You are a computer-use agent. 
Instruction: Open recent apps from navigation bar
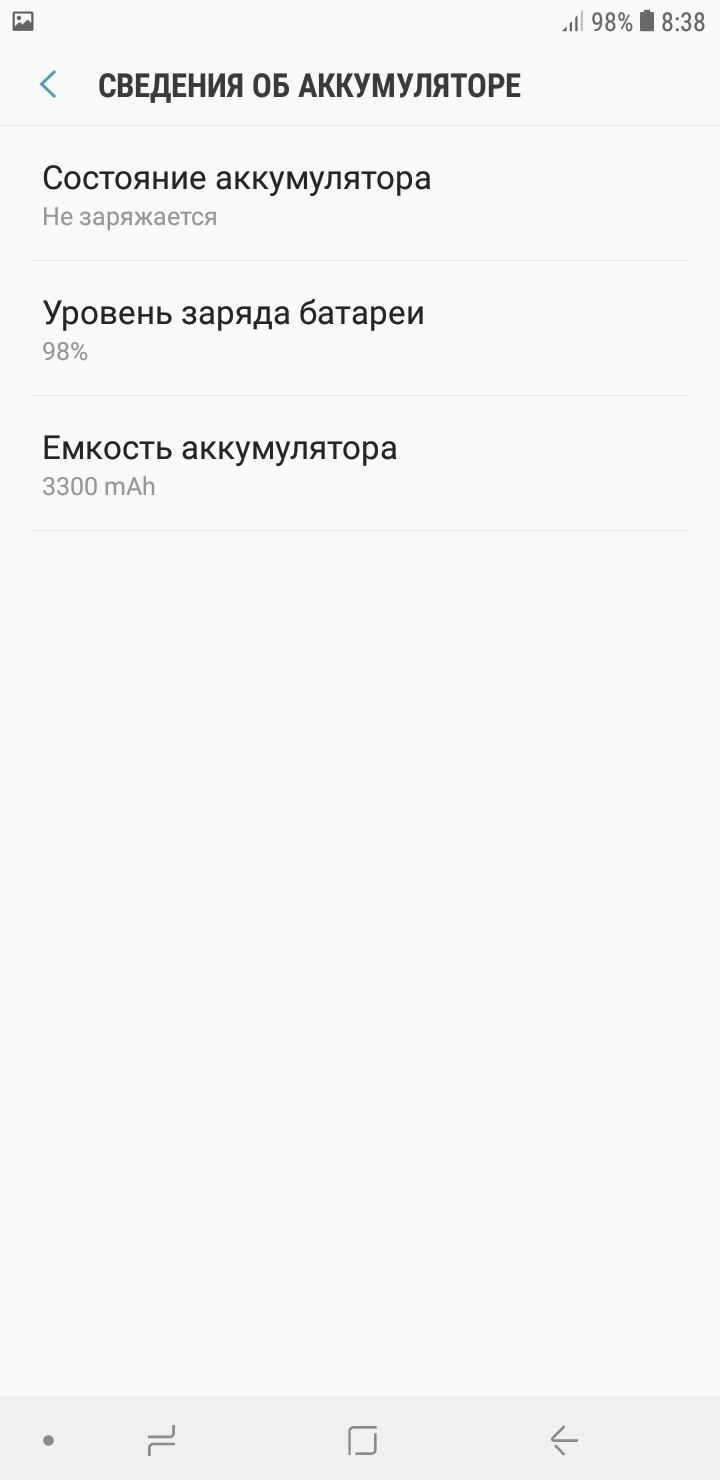(x=161, y=1440)
